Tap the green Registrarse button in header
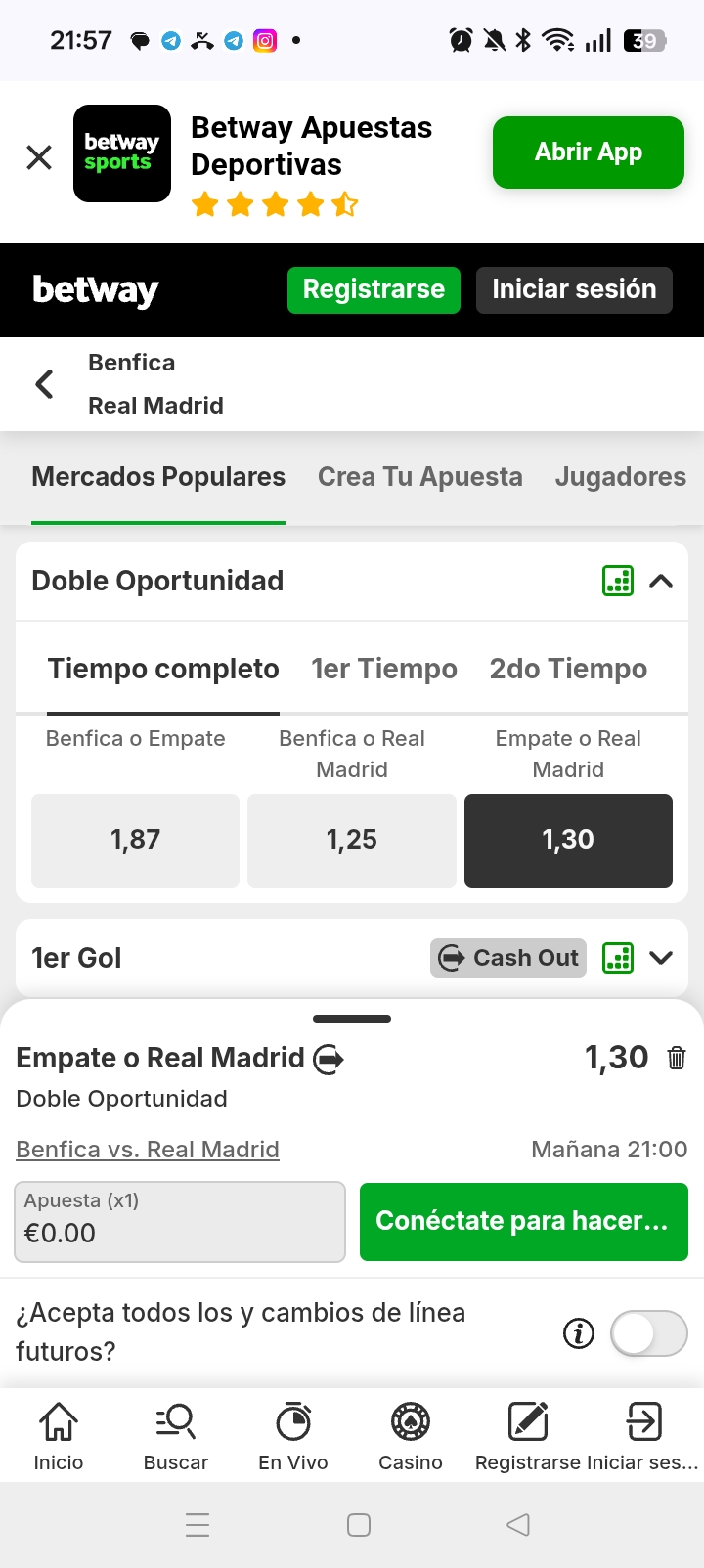This screenshot has width=704, height=1568. (374, 290)
